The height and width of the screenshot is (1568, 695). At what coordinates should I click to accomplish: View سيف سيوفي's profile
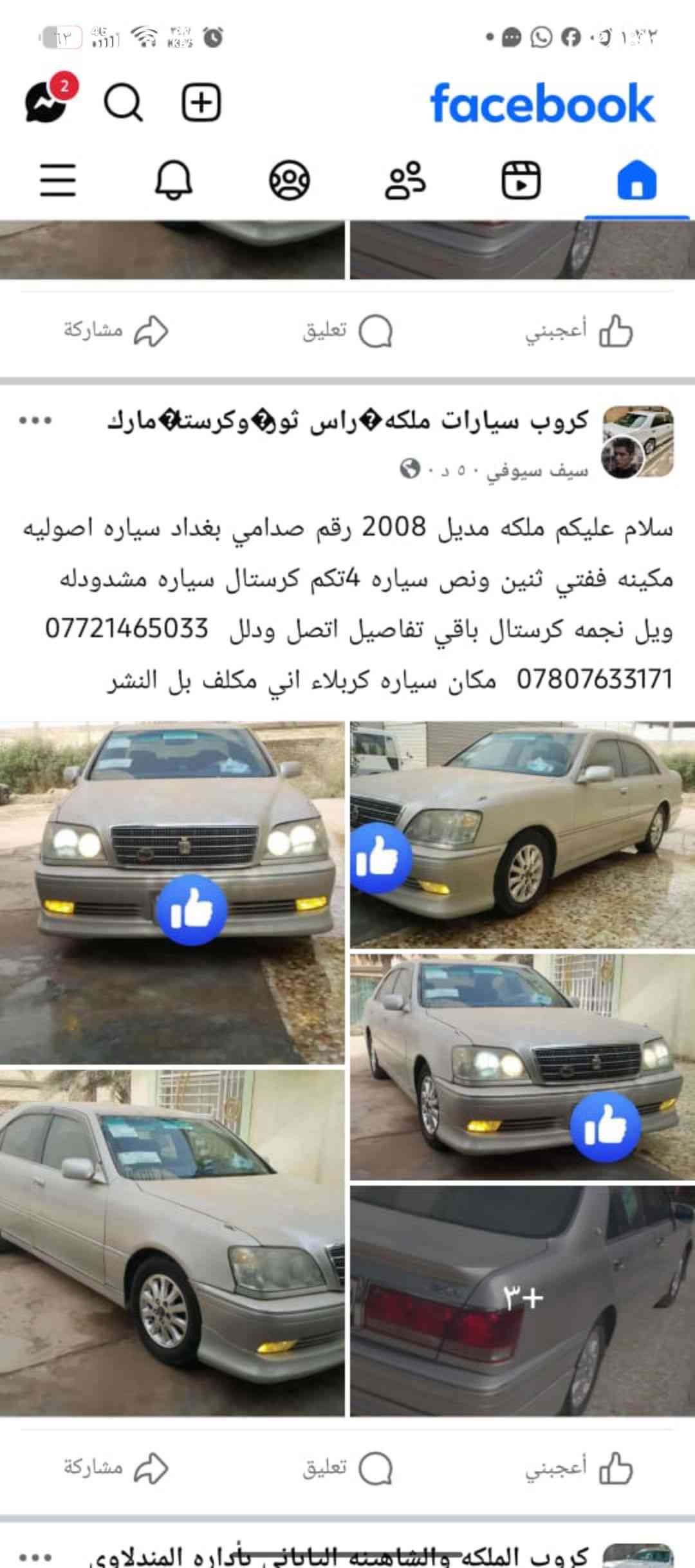coord(537,471)
